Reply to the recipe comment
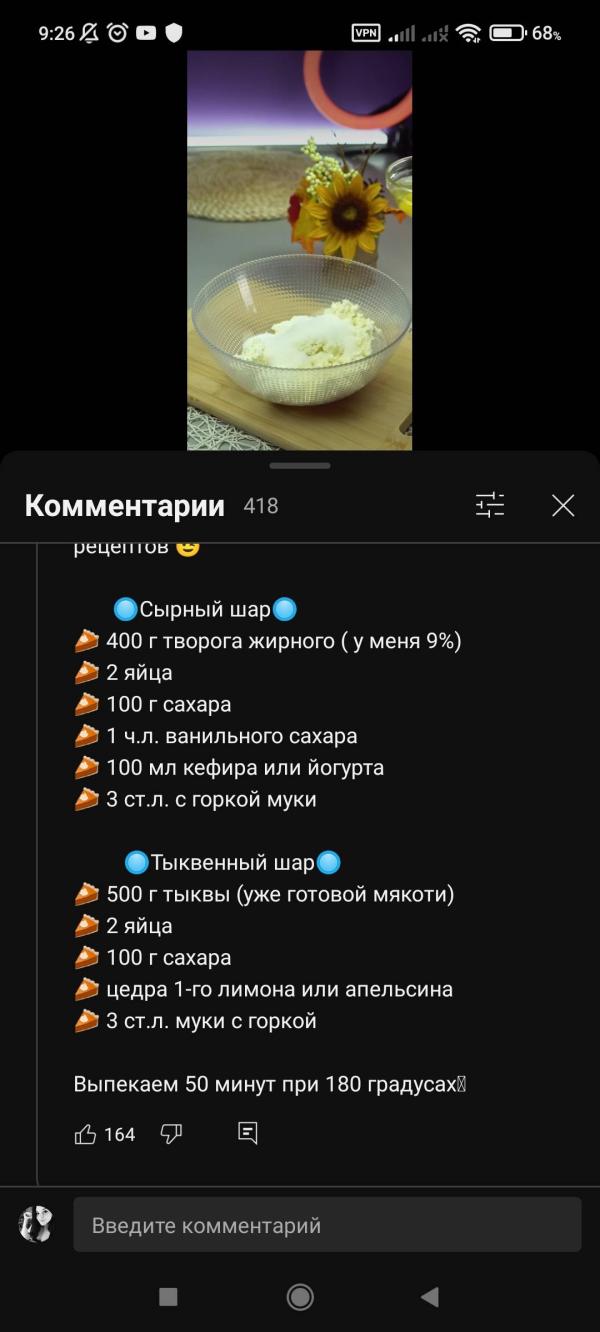 tap(248, 1133)
